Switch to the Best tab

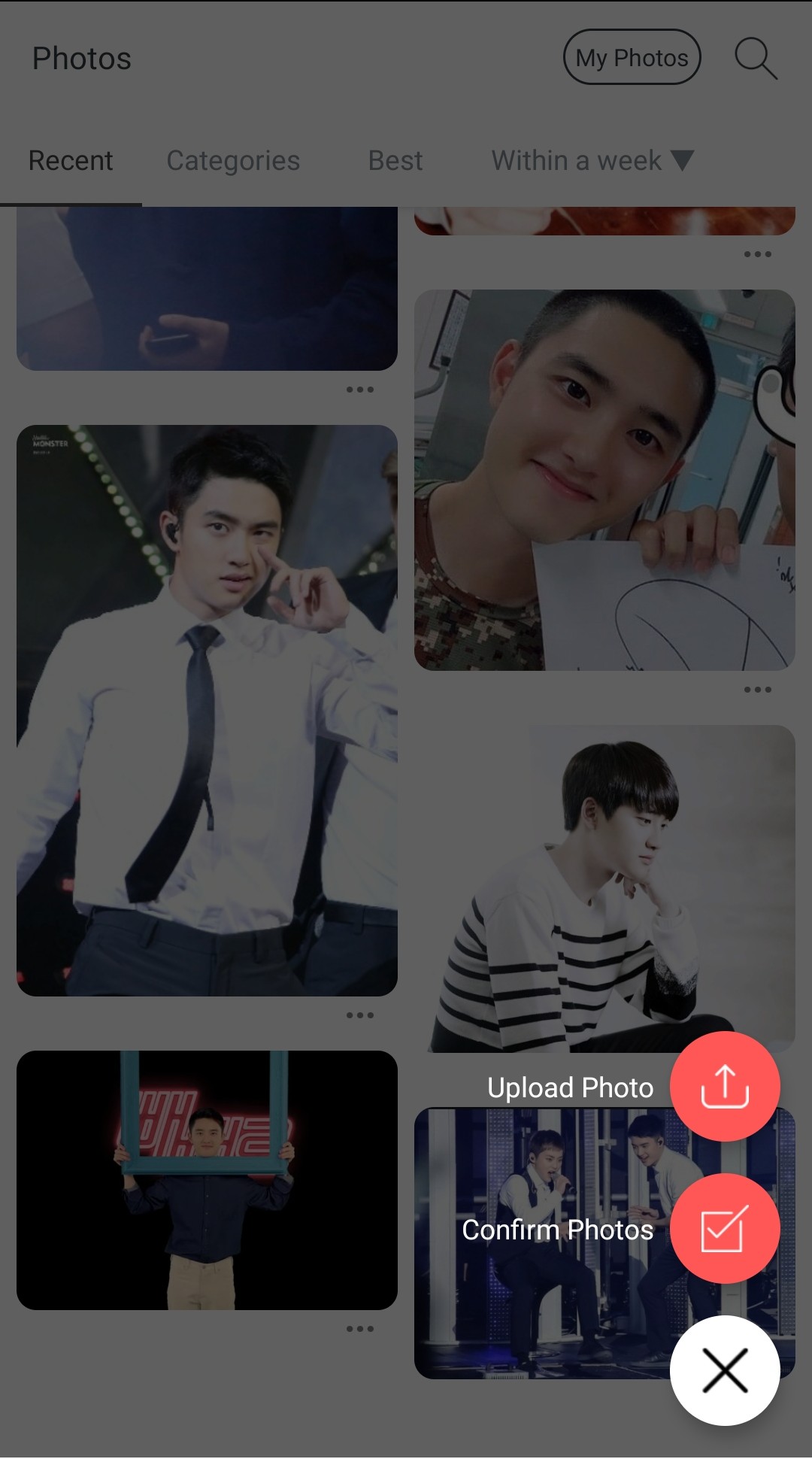395,160
